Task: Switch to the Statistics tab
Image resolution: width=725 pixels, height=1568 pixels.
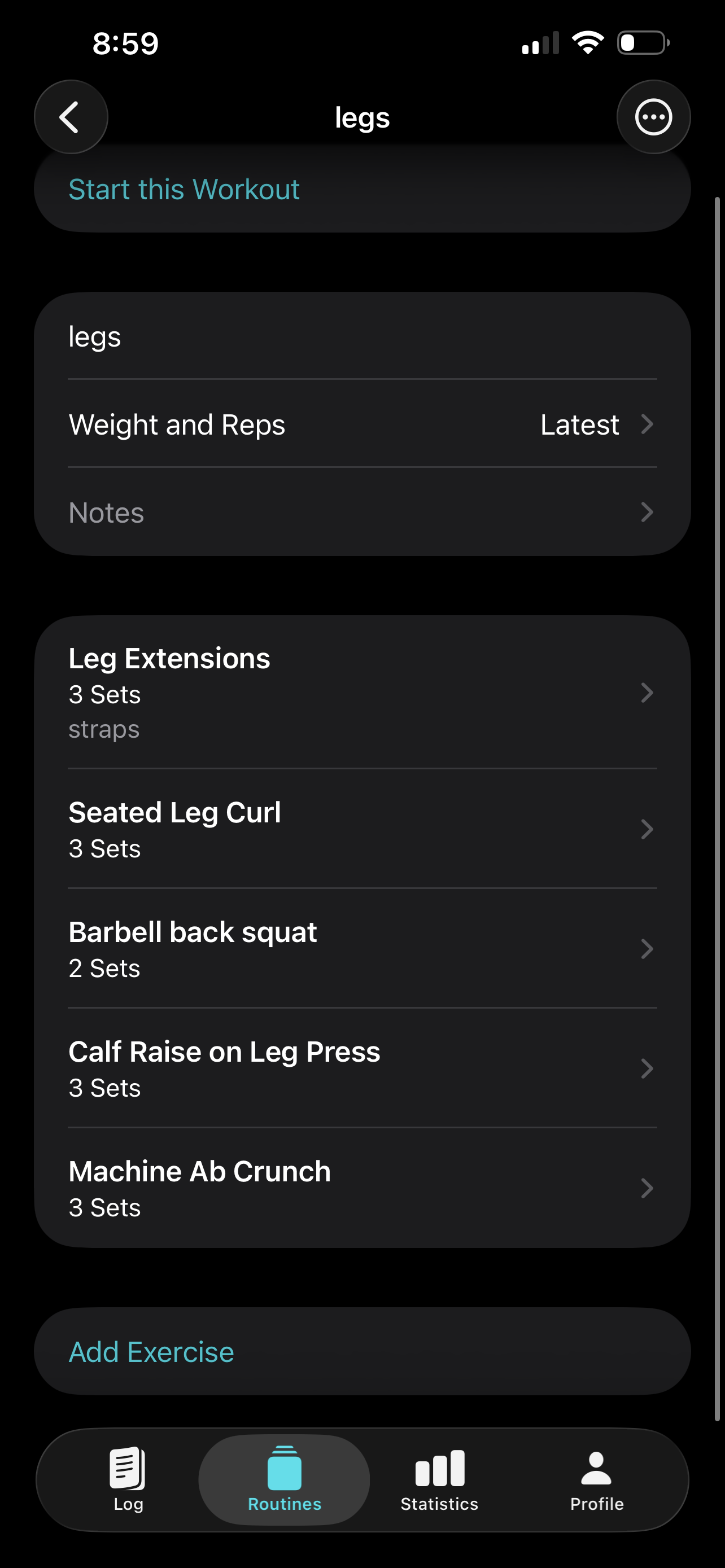Action: coord(439,1479)
